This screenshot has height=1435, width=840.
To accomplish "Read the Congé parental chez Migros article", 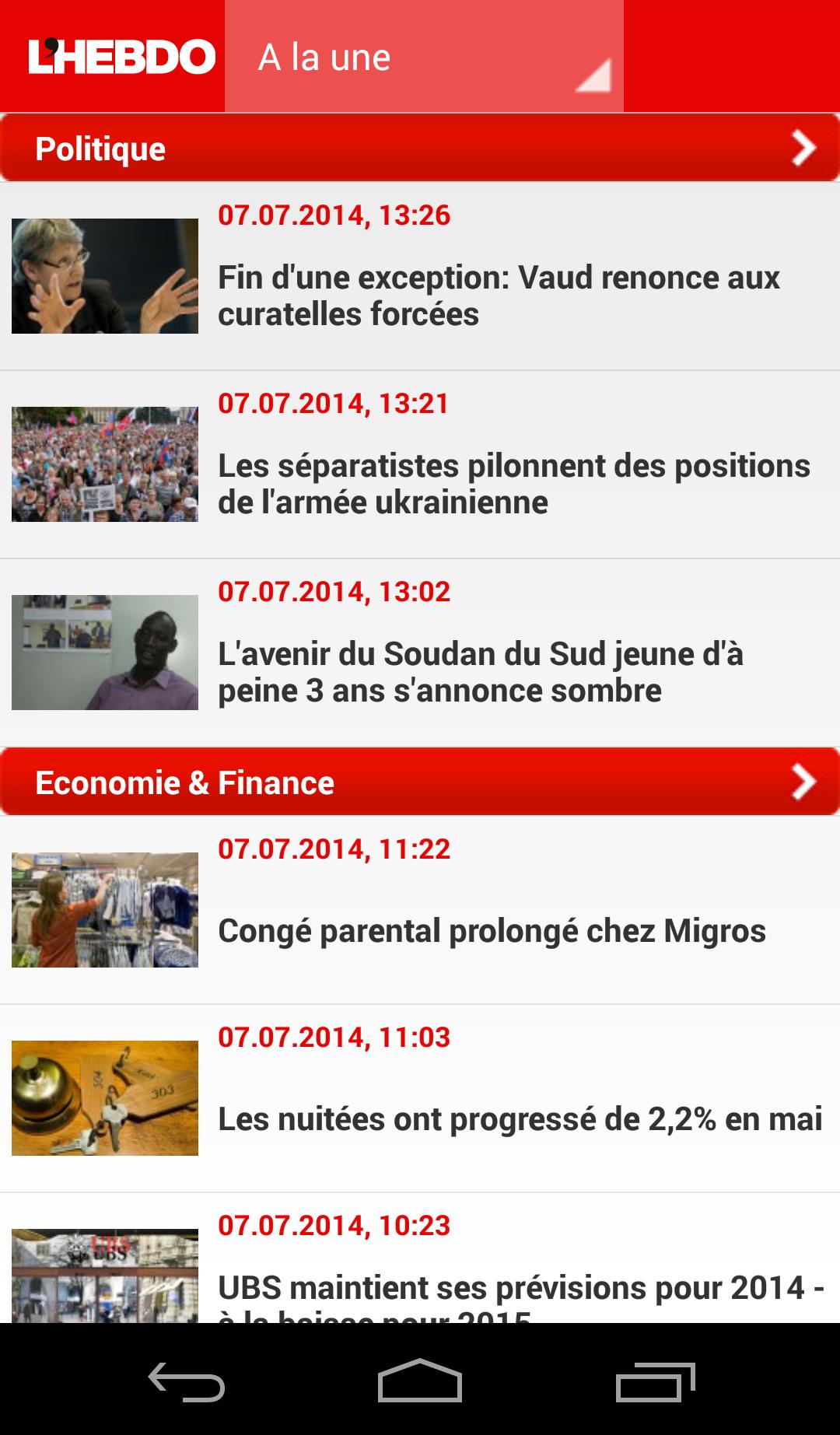I will click(492, 929).
